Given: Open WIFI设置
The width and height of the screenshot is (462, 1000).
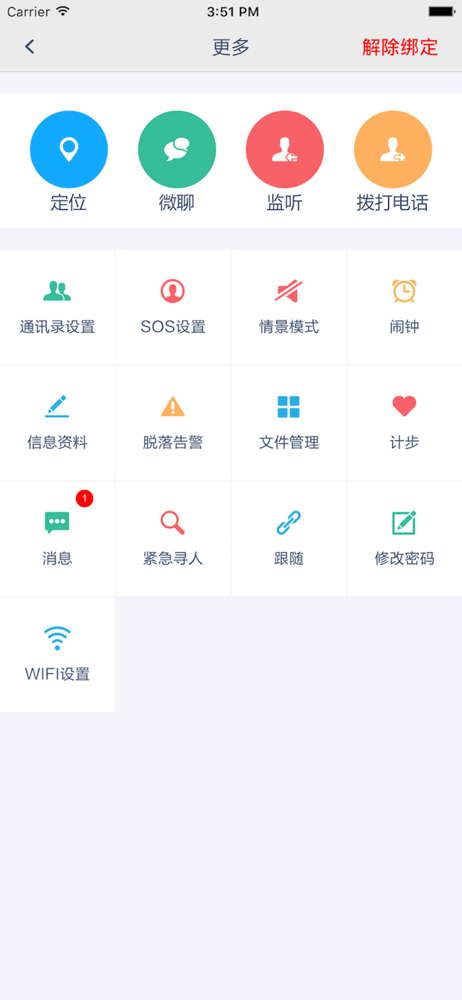Looking at the screenshot, I should pos(57,654).
